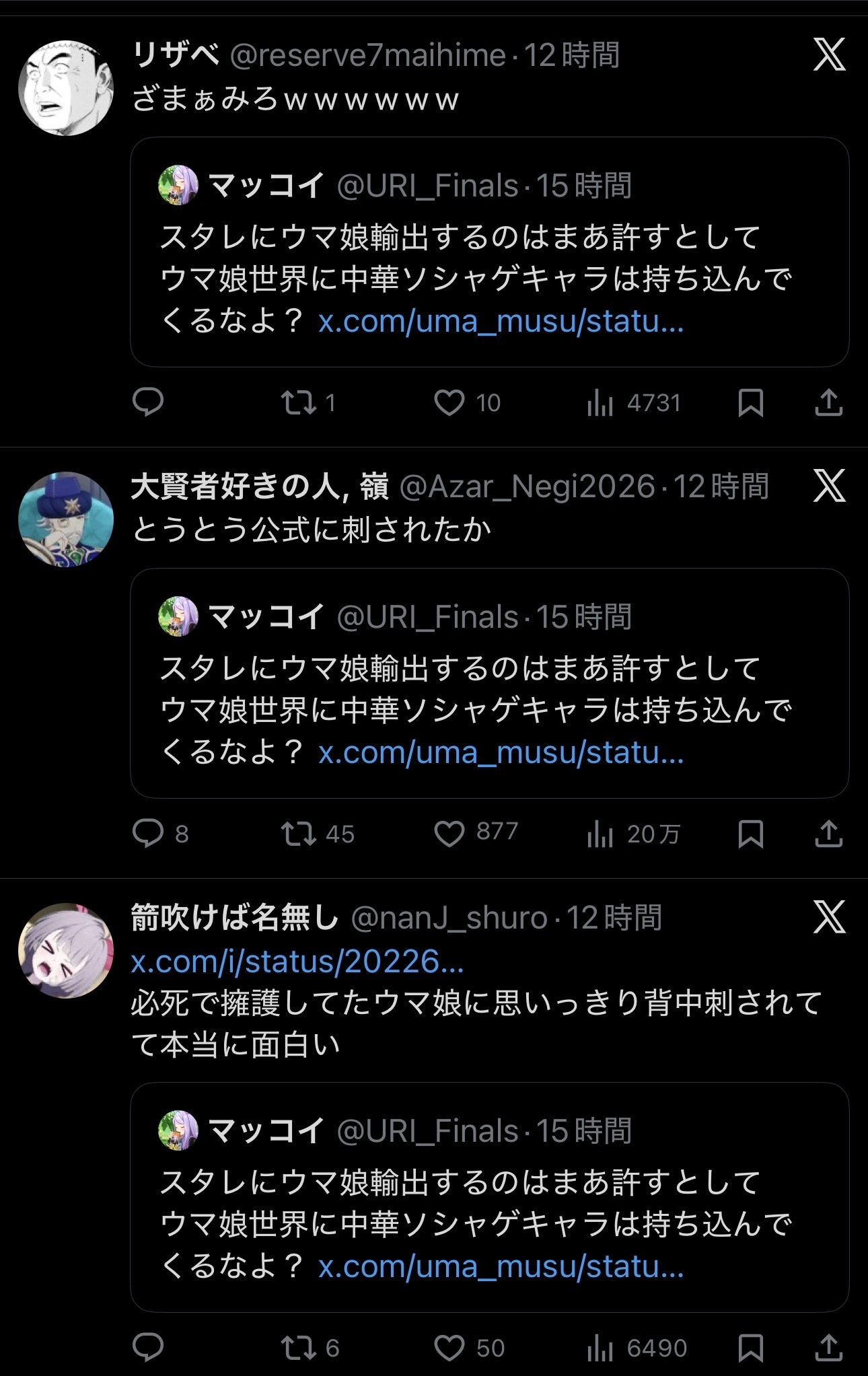Repost リザベ's post

tap(298, 403)
